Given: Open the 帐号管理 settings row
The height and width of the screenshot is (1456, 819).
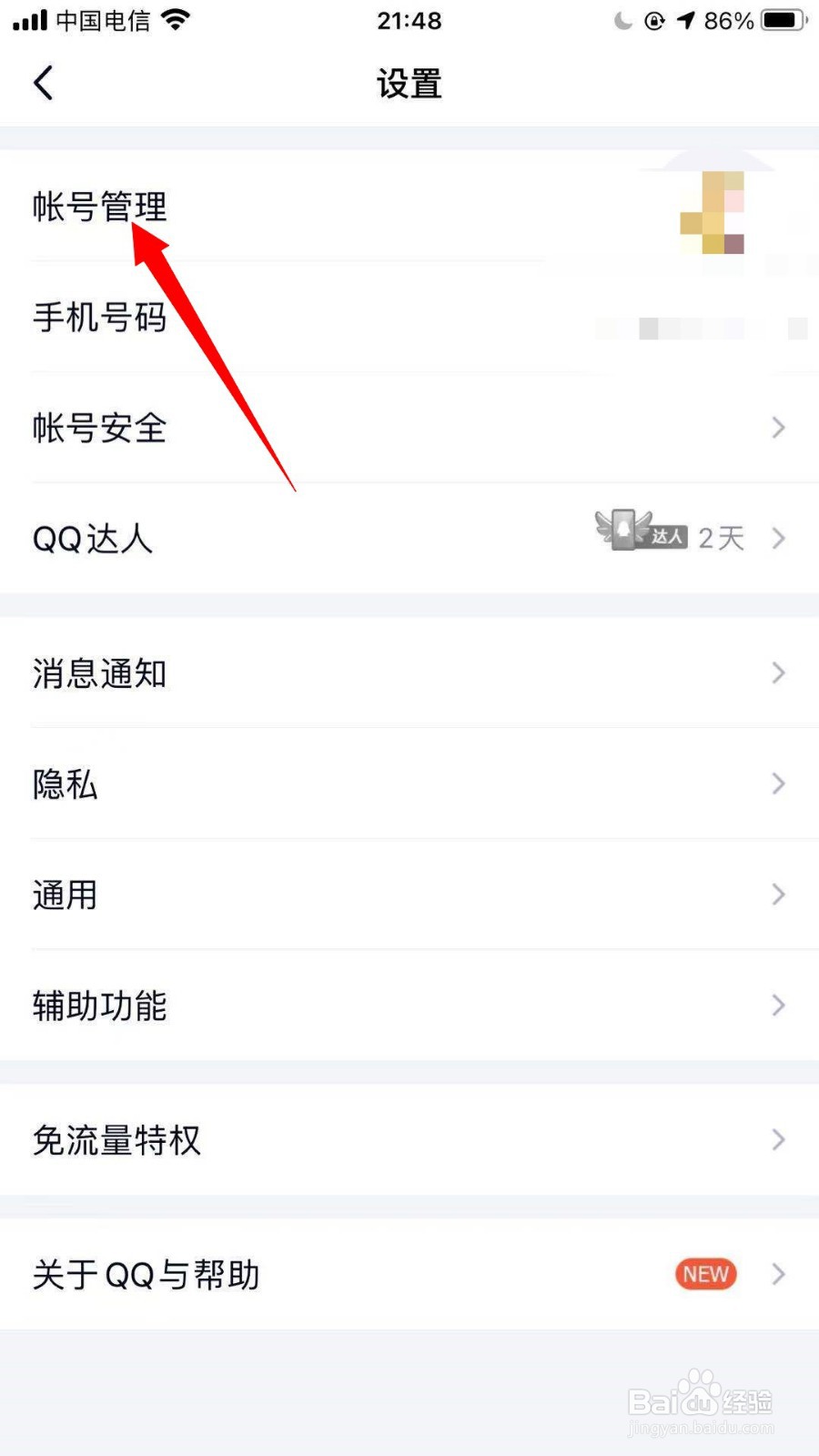Looking at the screenshot, I should 100,208.
